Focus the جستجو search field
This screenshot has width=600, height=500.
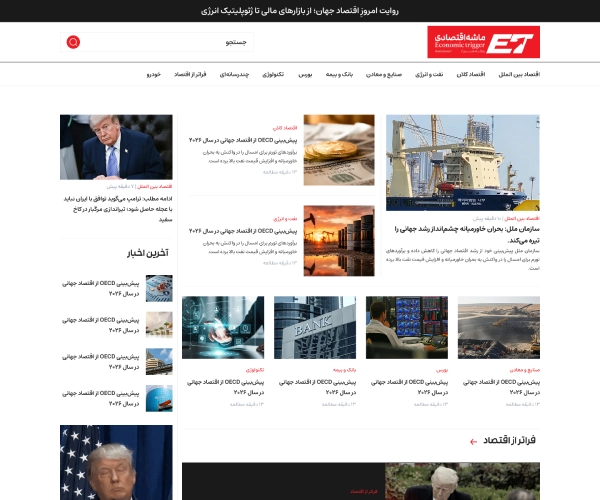(x=157, y=42)
